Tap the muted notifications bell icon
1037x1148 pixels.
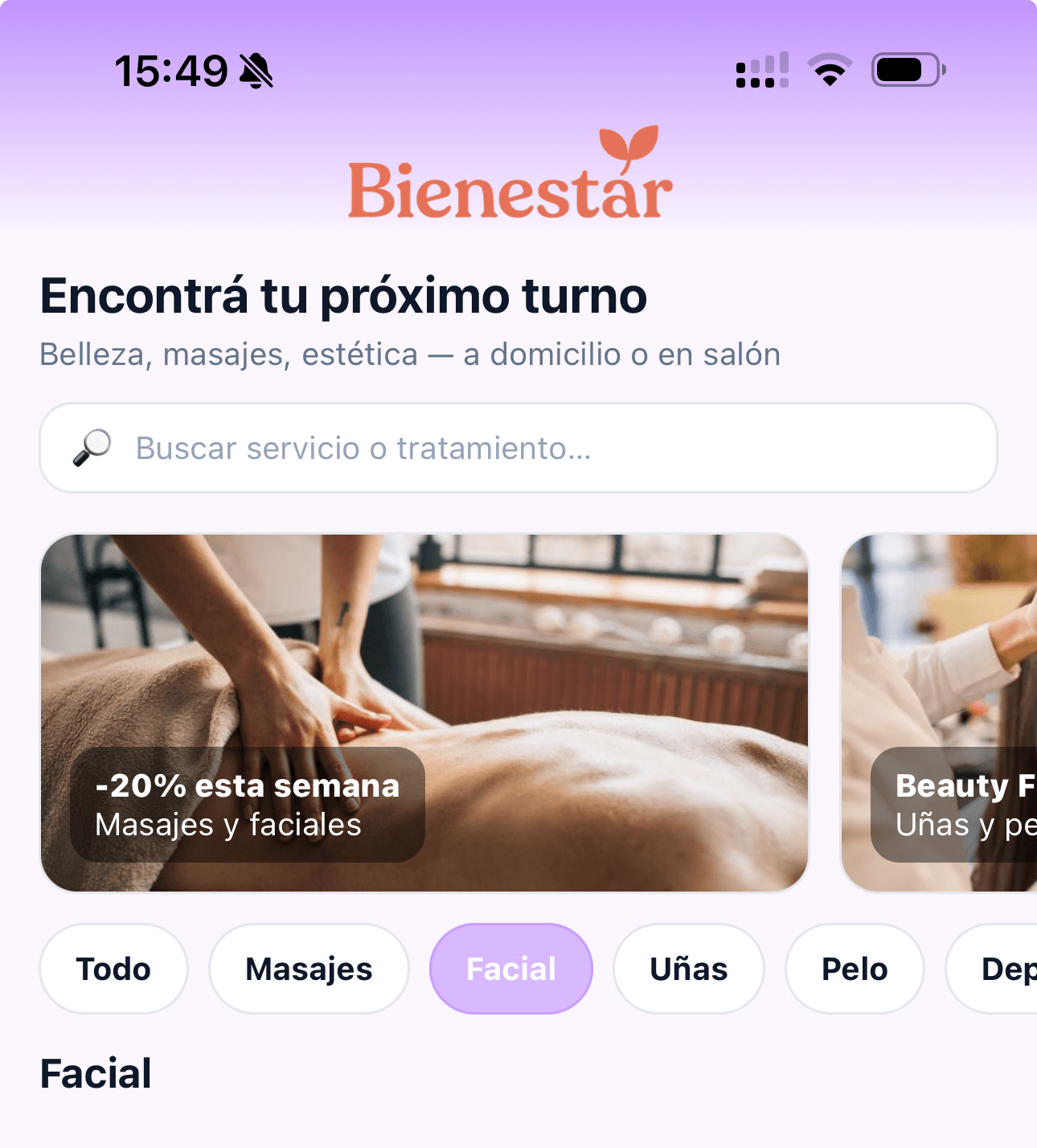(256, 71)
